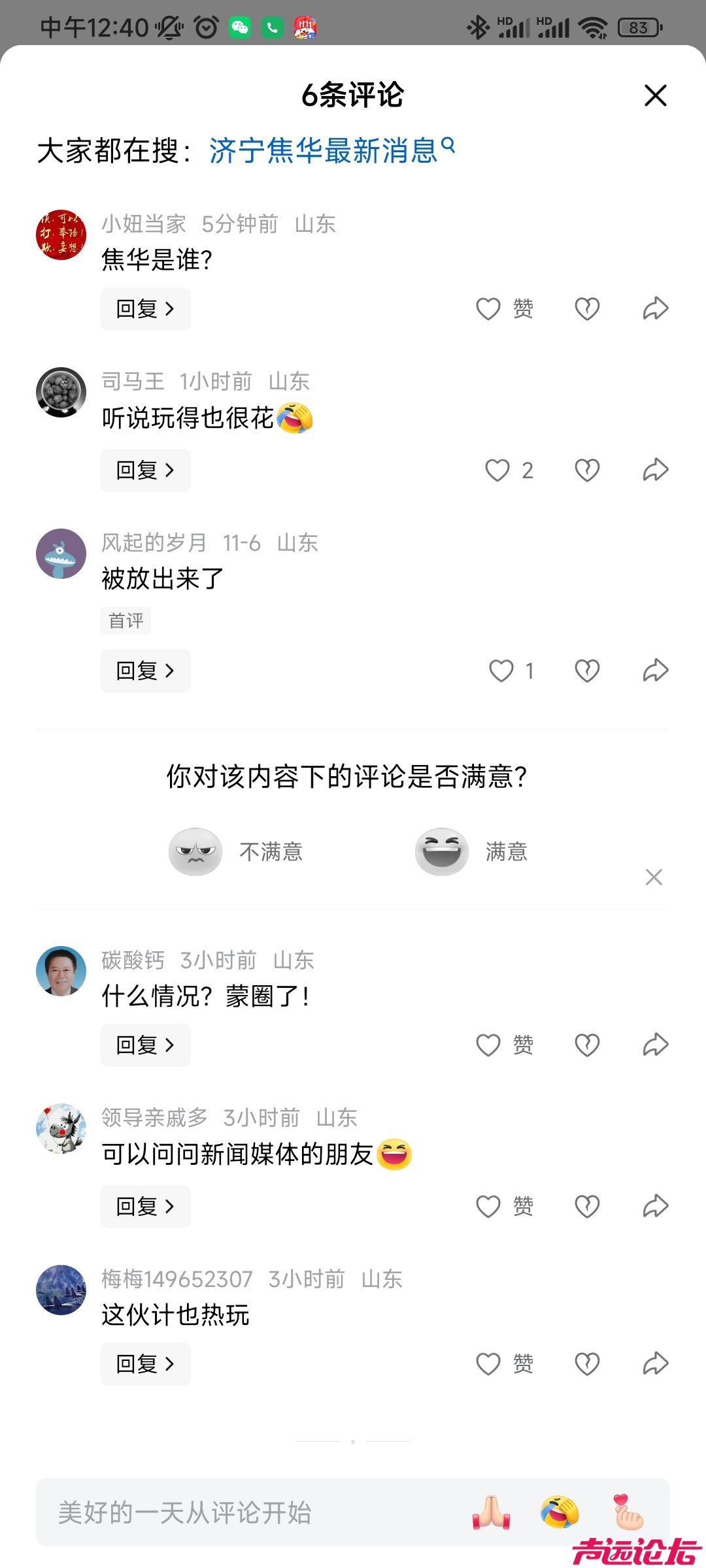
Task: Reply to 风起的岁月's comment
Action: [145, 671]
